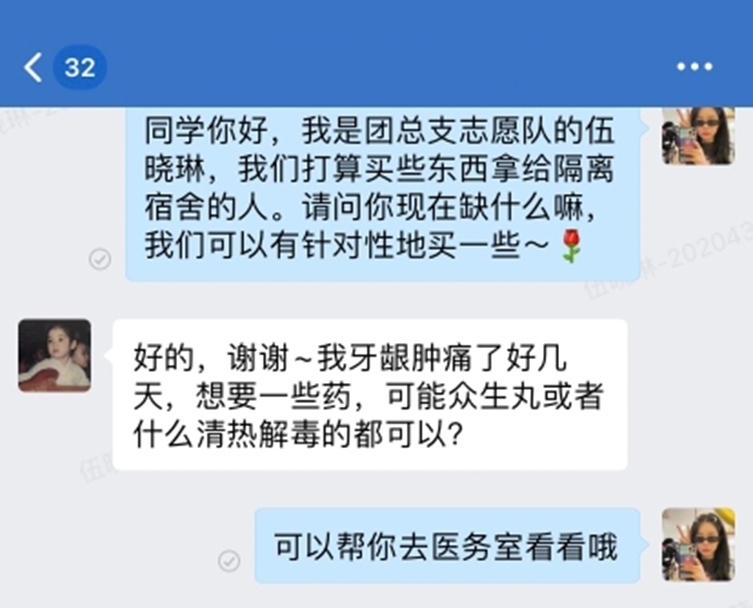Open the sender's avatar beside the volunteer message

pos(698,135)
